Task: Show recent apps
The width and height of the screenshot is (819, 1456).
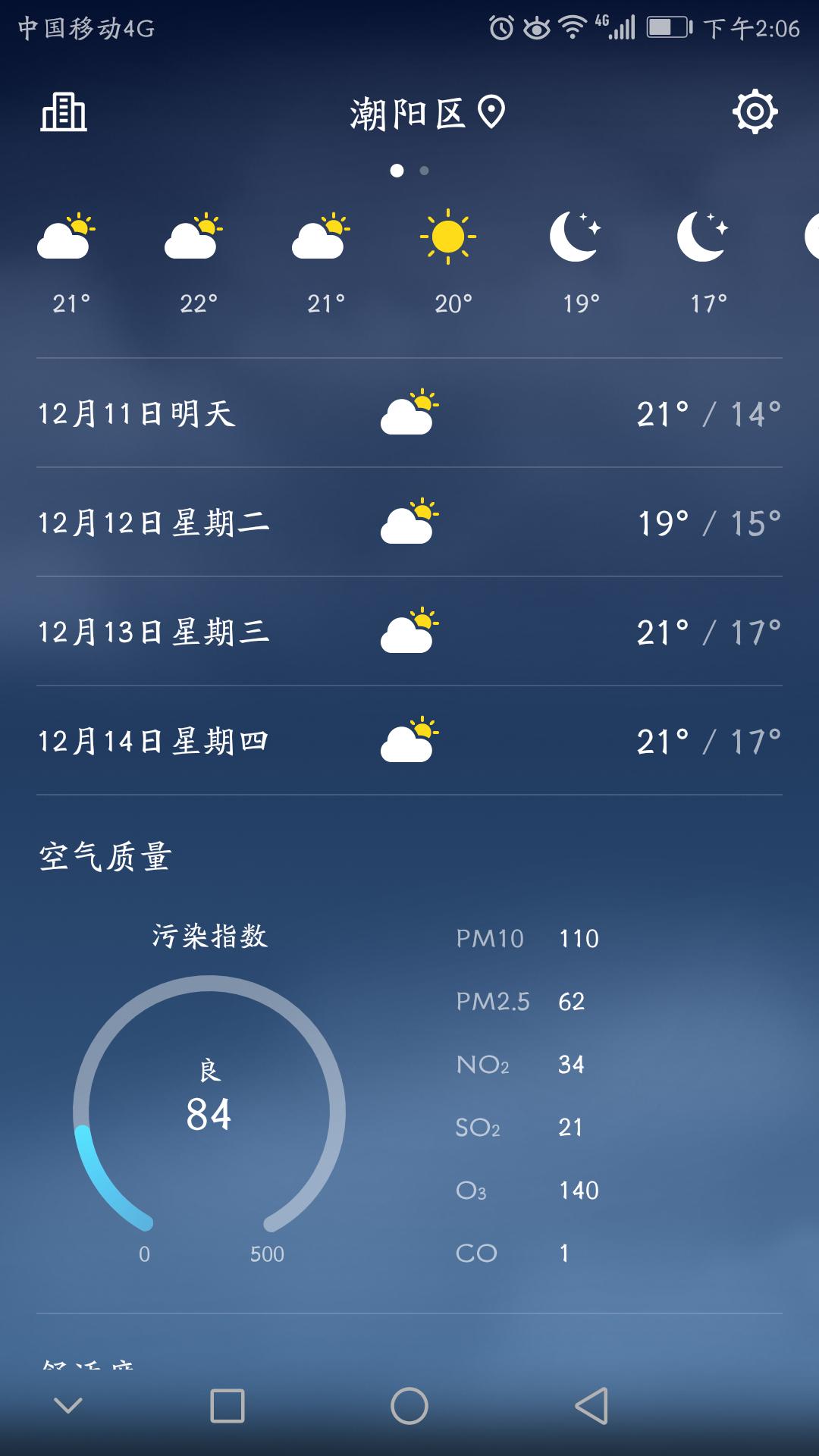Action: [227, 1406]
